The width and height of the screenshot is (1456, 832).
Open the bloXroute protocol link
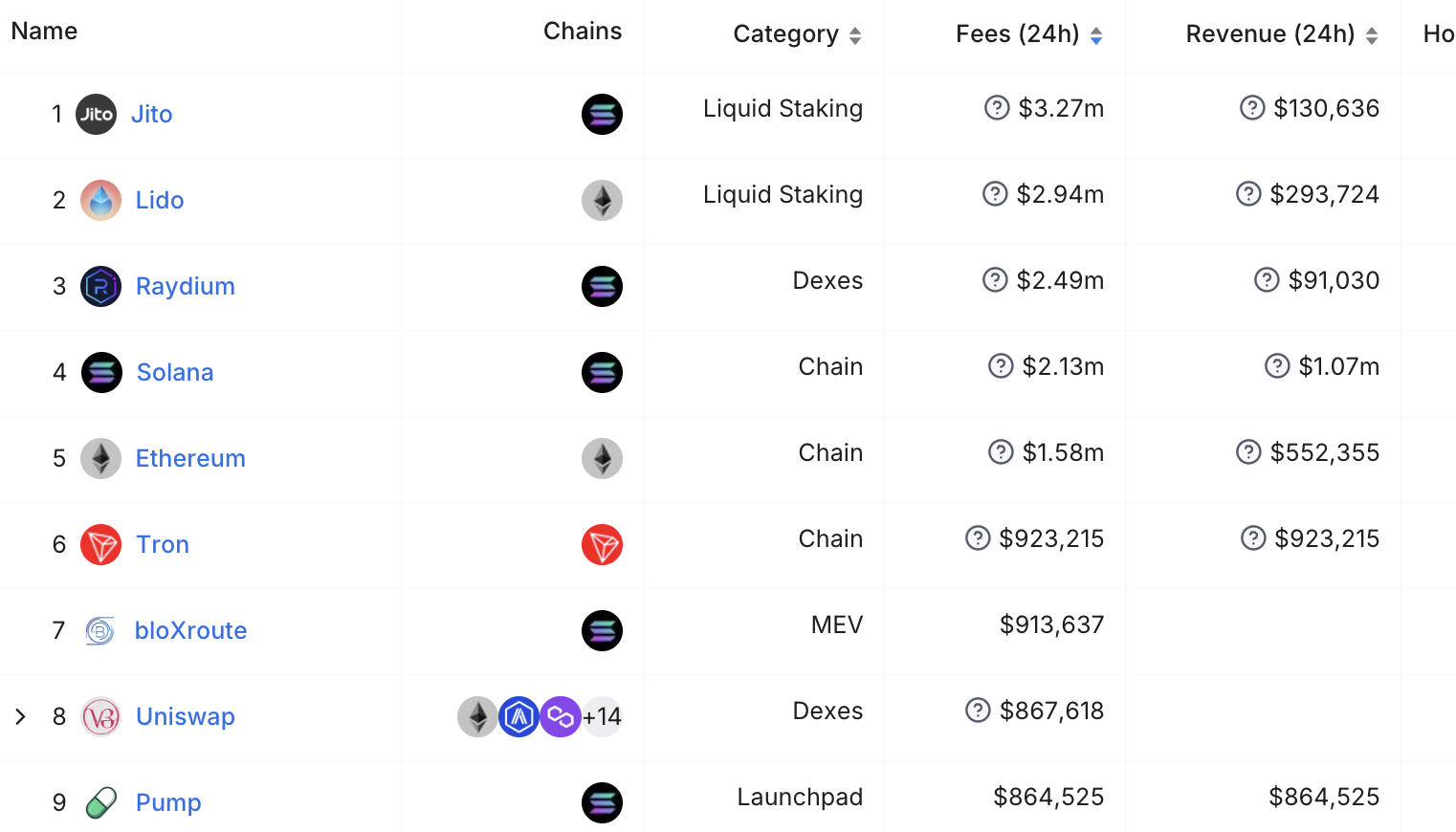point(190,630)
